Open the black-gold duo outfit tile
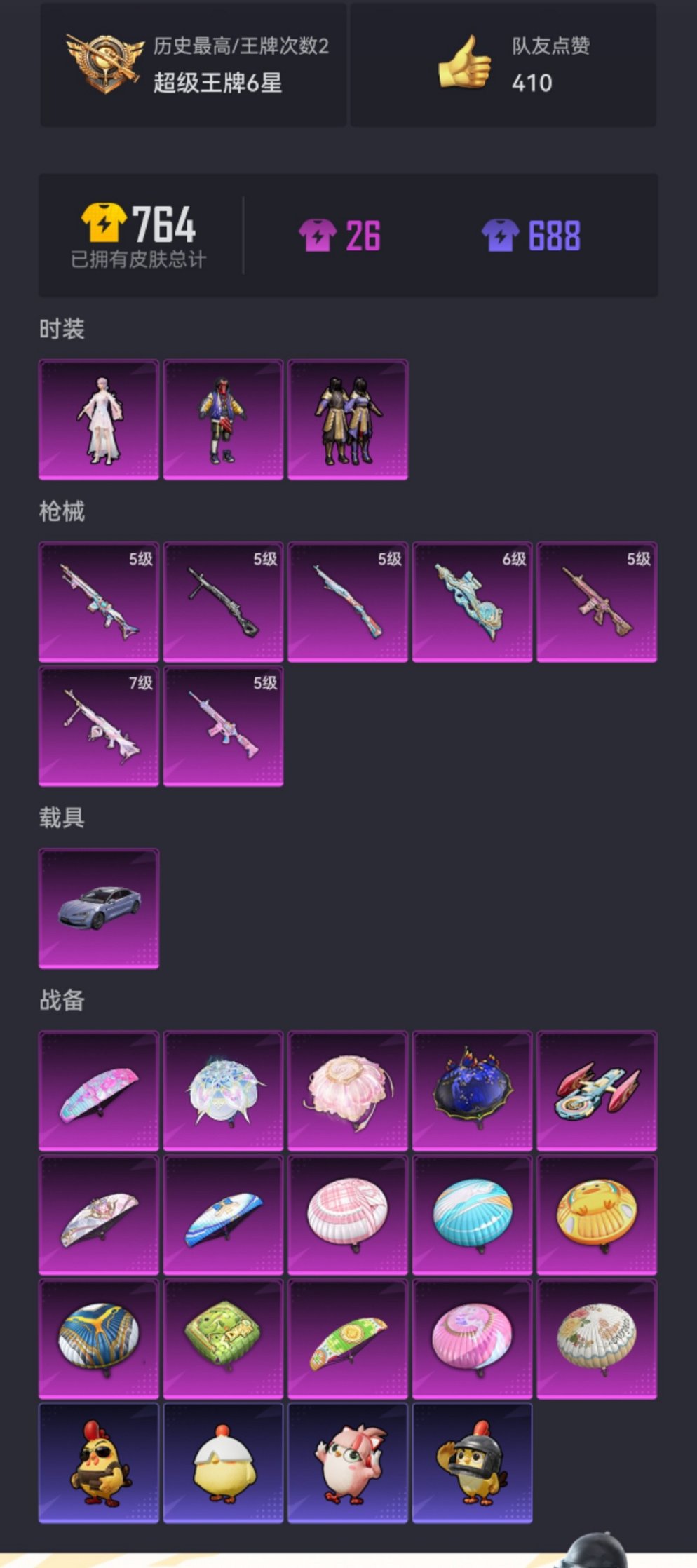Screen dimensions: 697x1568 pos(348,419)
